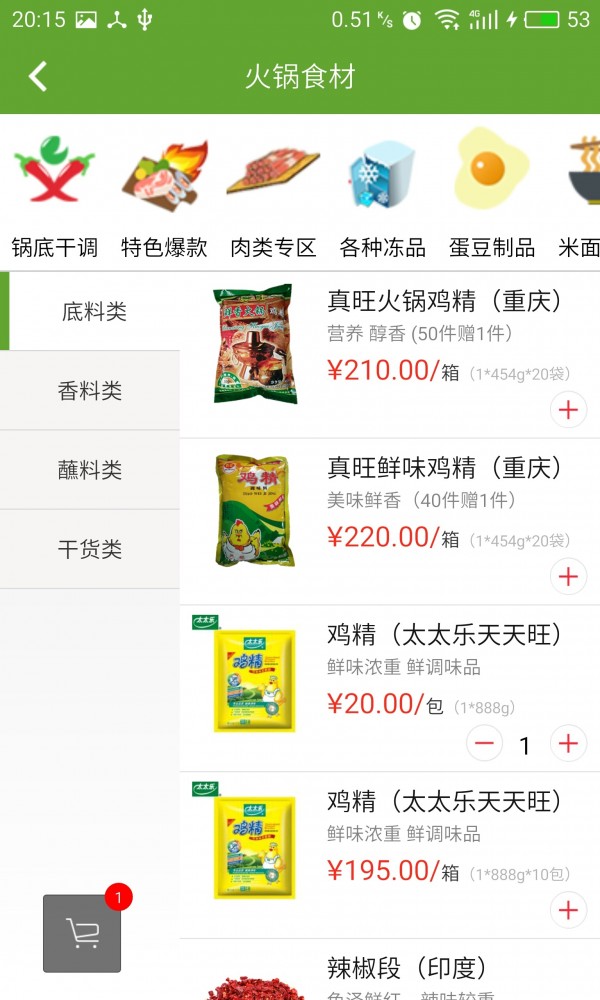Open the shopping cart
This screenshot has width=600, height=1000.
pos(82,933)
